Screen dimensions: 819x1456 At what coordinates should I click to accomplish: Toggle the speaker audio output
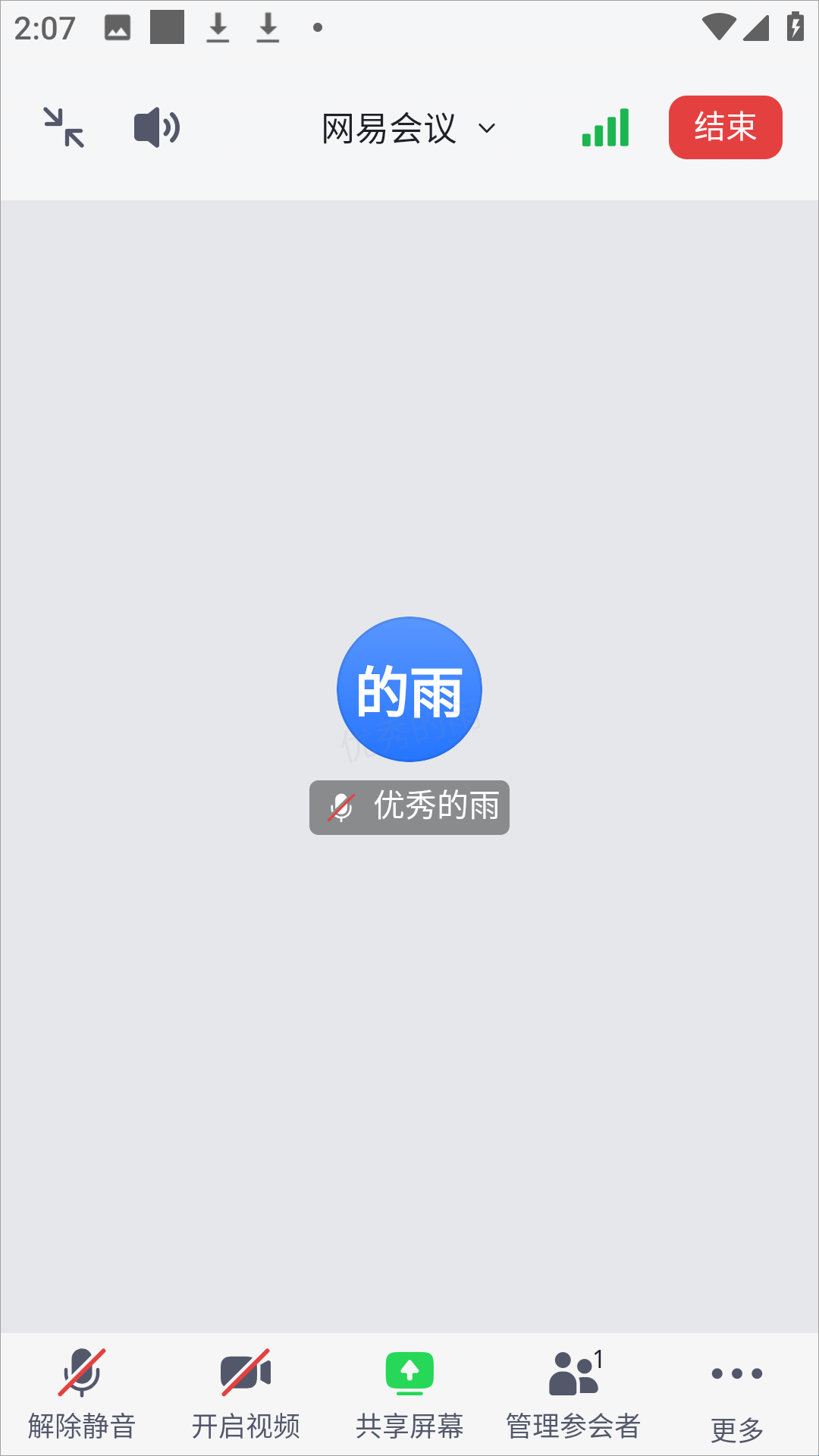click(x=157, y=127)
